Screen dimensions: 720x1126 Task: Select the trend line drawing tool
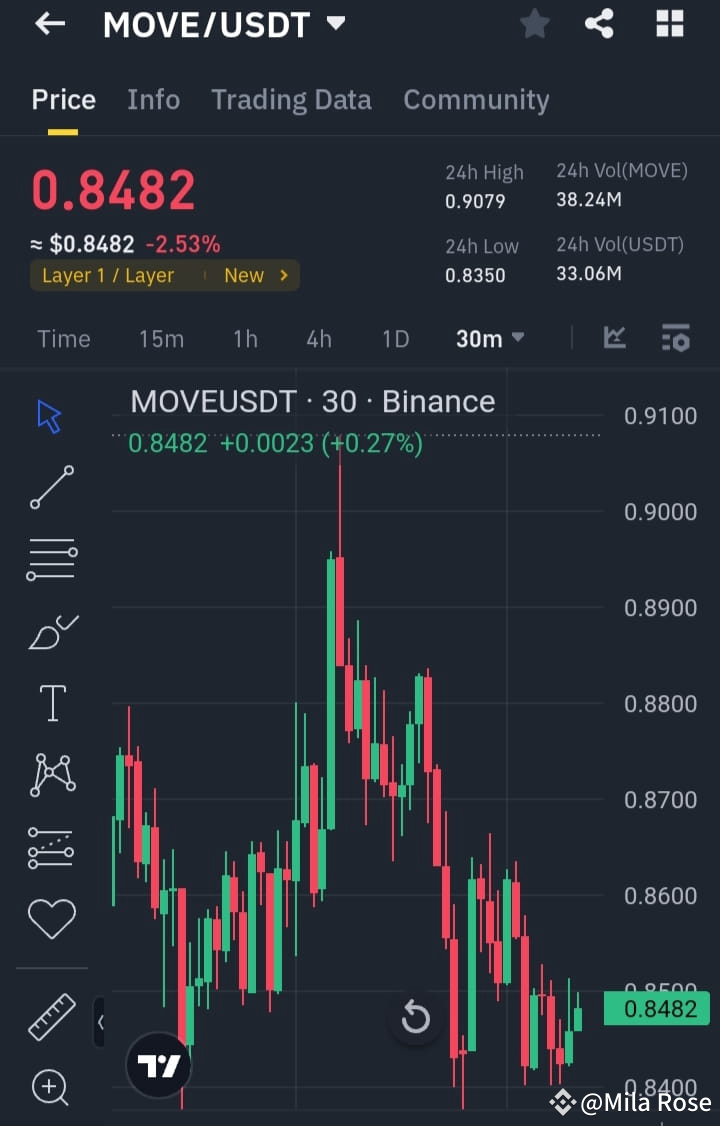click(50, 488)
